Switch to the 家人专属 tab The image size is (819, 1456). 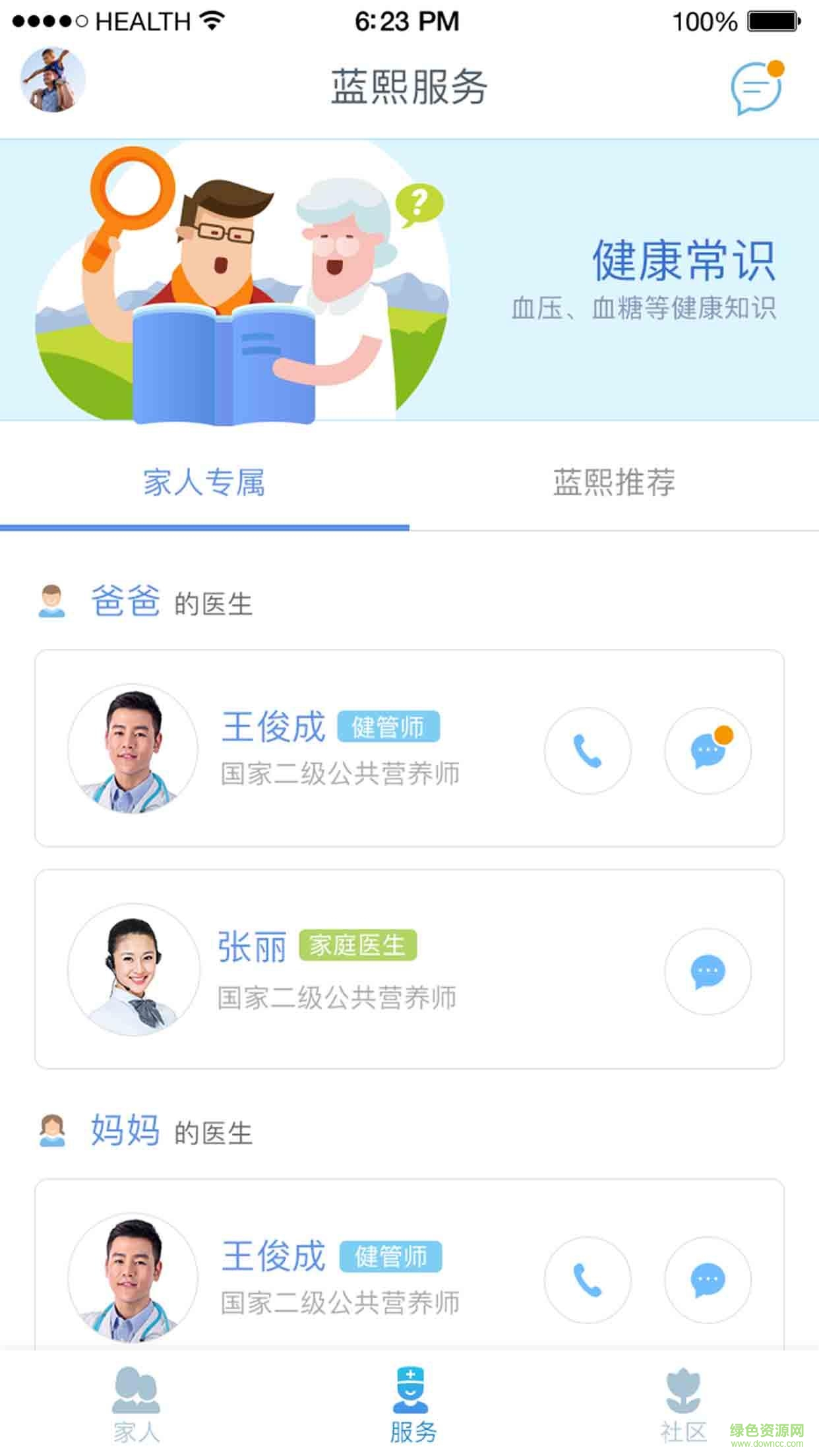pyautogui.click(x=204, y=483)
